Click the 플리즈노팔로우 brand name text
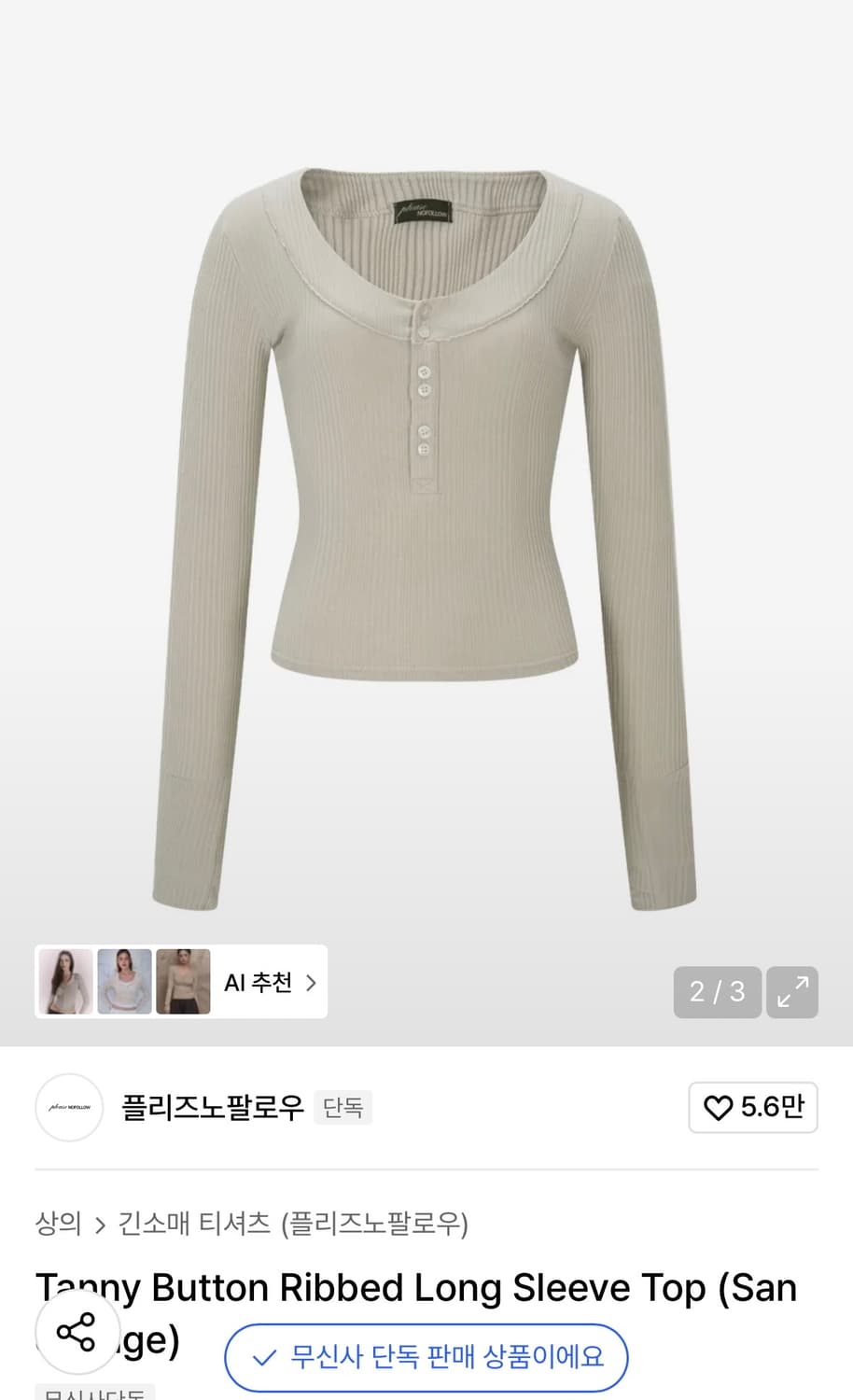 click(x=213, y=1107)
